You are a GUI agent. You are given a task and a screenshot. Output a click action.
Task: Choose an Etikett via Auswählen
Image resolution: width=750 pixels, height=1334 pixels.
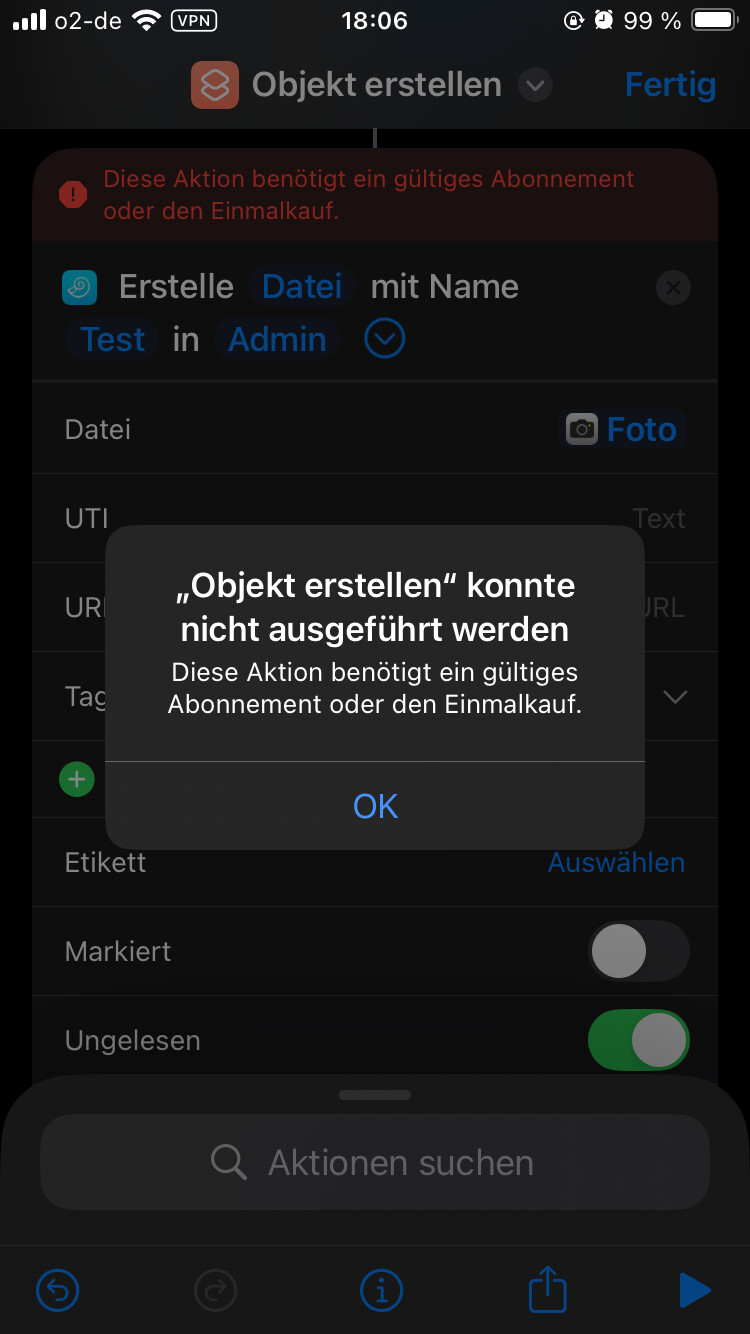(616, 863)
